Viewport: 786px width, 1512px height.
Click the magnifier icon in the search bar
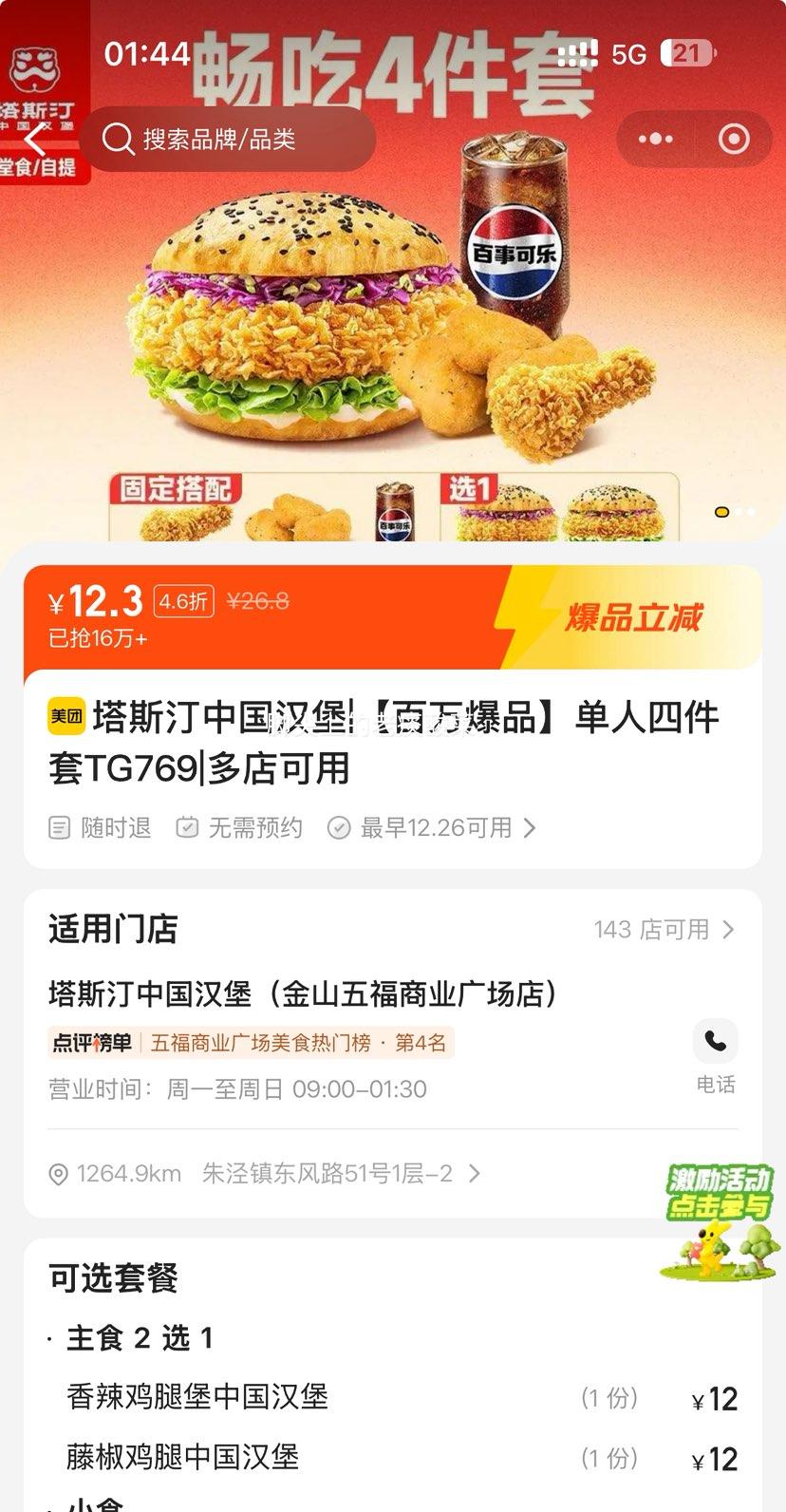point(118,139)
